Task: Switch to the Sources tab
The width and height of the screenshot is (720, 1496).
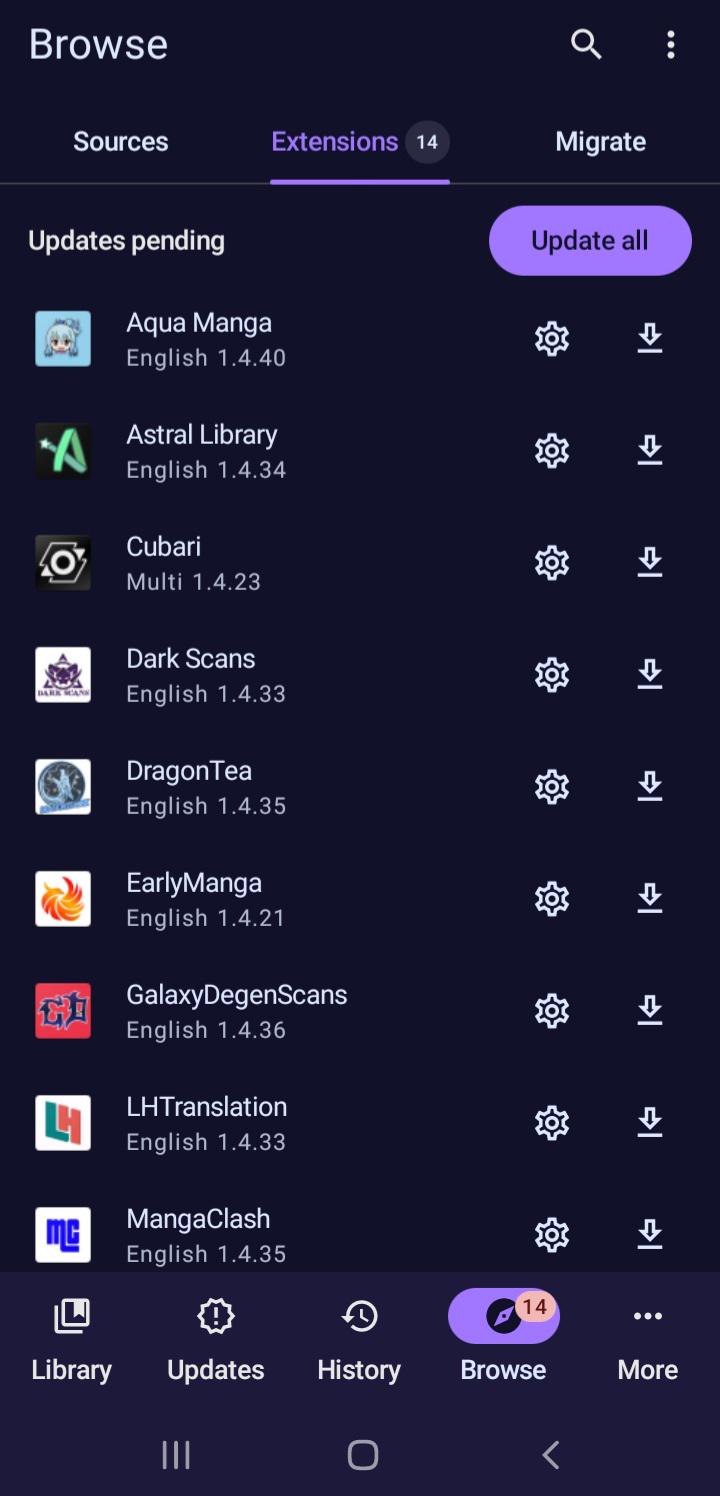Action: (x=120, y=142)
